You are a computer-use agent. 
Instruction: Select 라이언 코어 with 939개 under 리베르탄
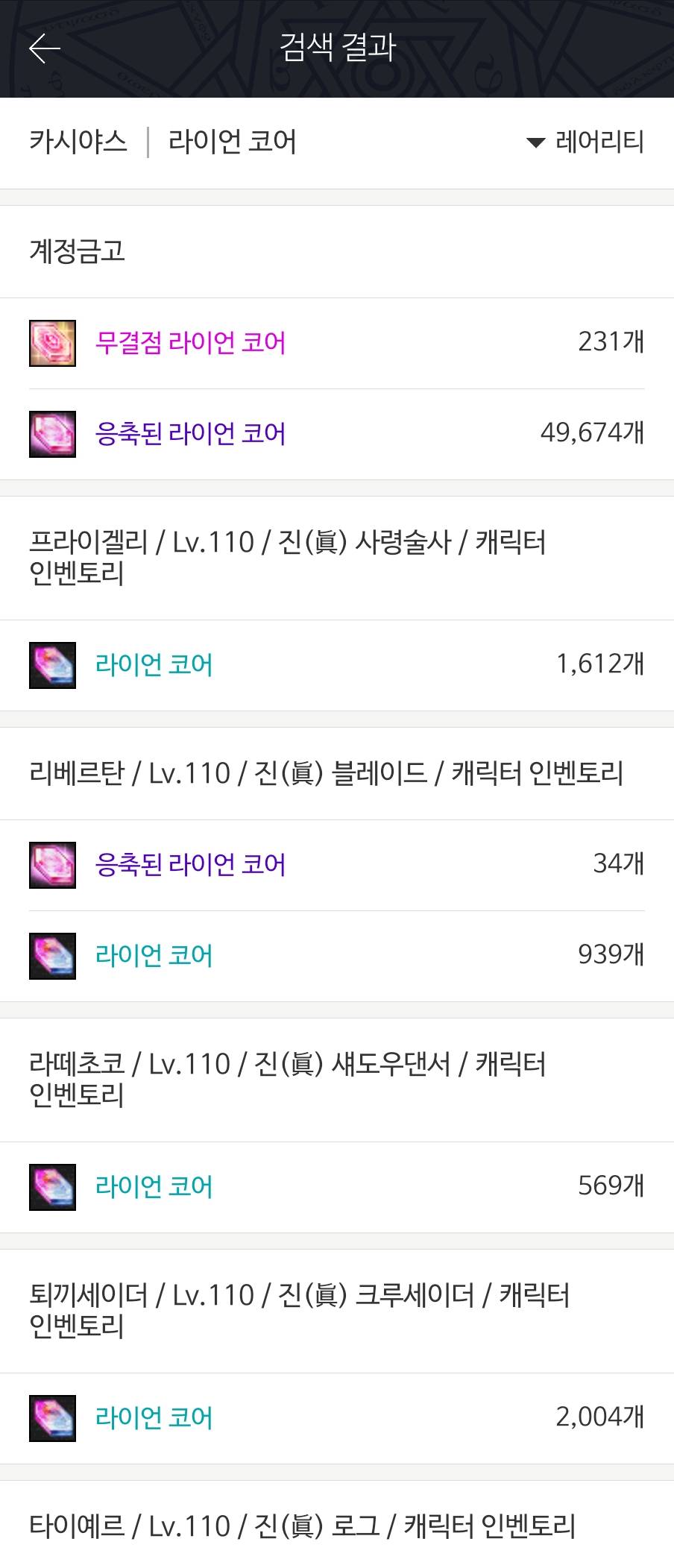click(154, 956)
